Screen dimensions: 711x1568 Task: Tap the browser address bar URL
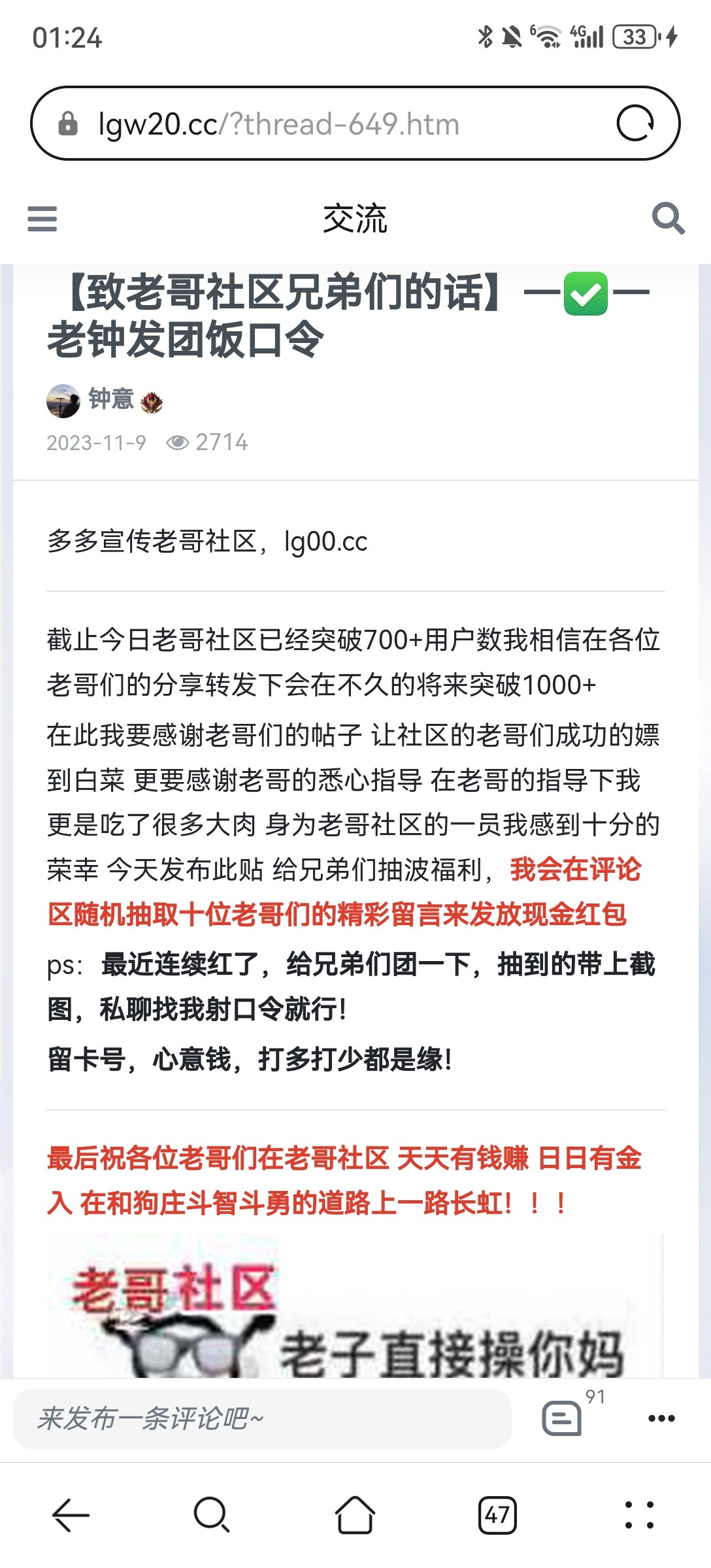279,124
